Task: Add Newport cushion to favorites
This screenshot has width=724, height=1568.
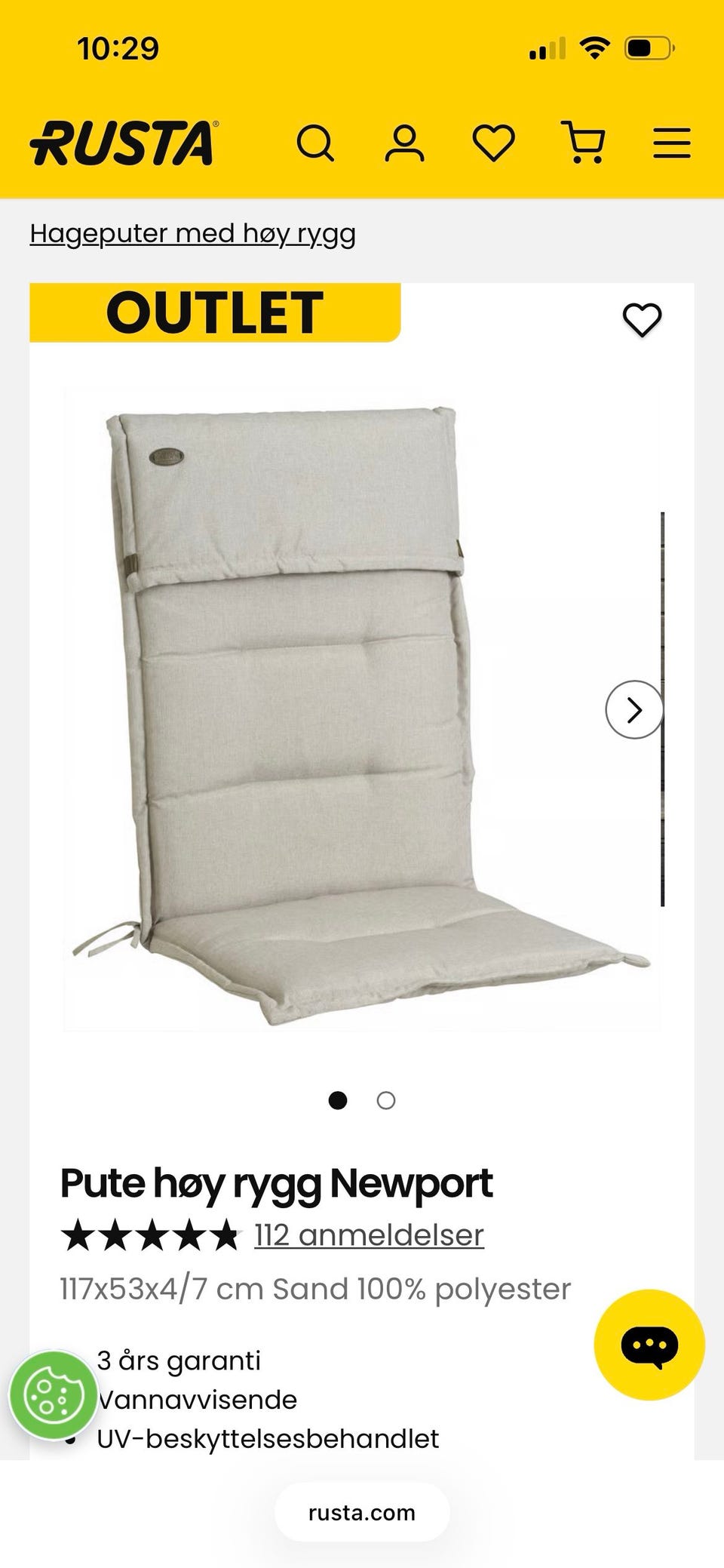Action: [x=642, y=320]
